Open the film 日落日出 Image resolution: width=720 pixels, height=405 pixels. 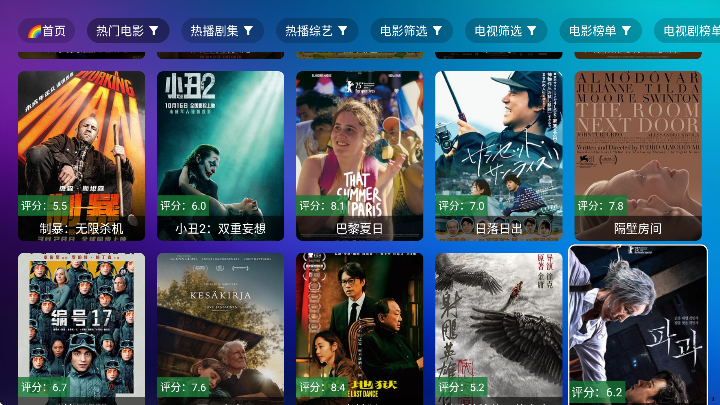[498, 155]
